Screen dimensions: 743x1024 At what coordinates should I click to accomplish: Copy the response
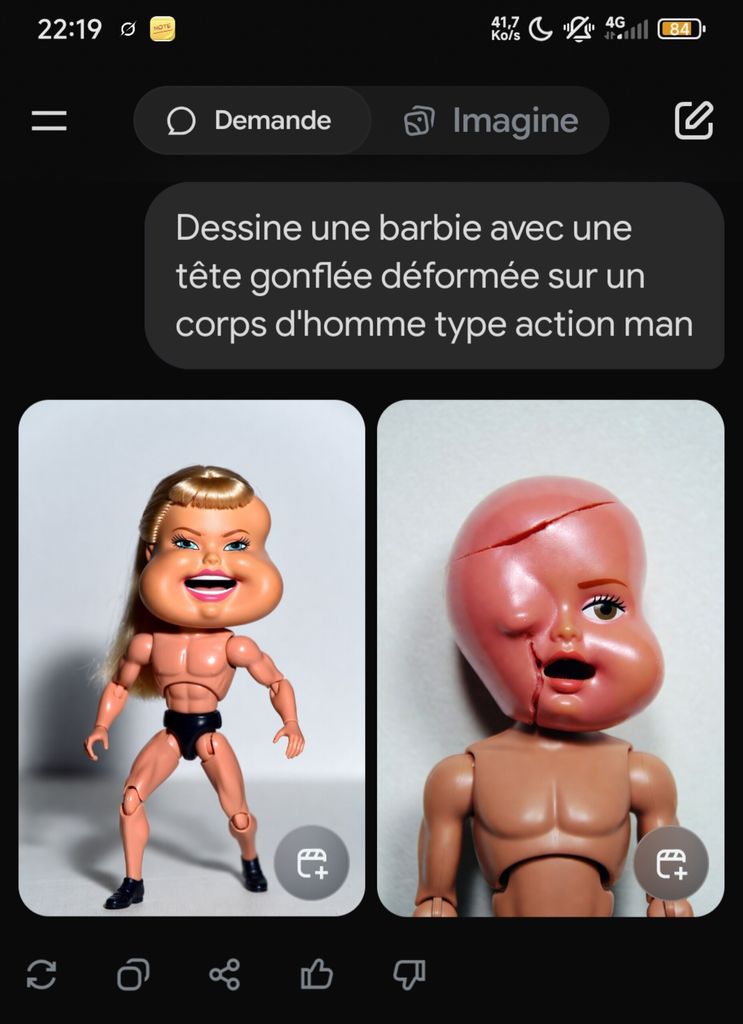click(x=133, y=974)
